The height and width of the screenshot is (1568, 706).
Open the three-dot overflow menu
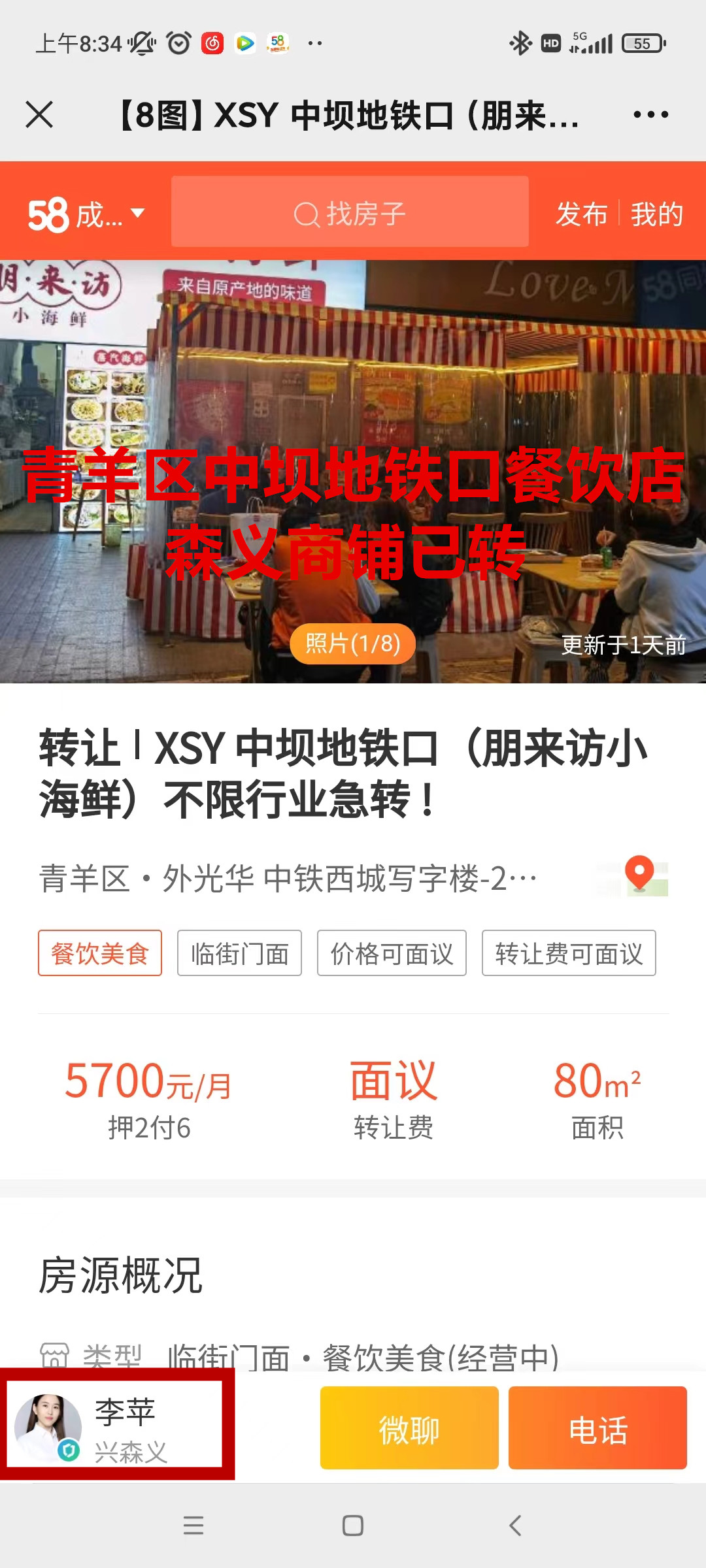pos(650,115)
